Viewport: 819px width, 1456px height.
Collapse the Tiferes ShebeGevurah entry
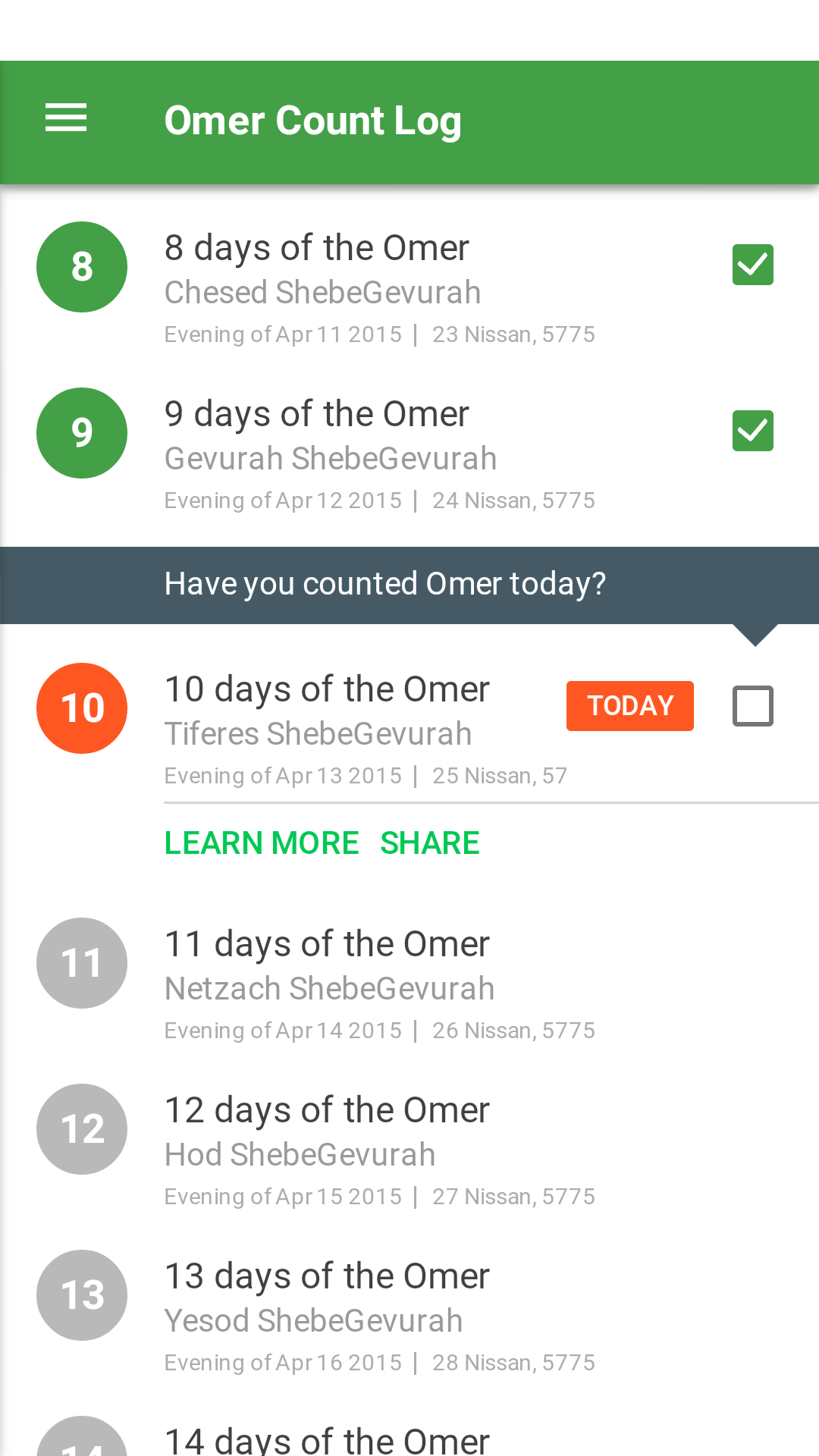pyautogui.click(x=318, y=733)
